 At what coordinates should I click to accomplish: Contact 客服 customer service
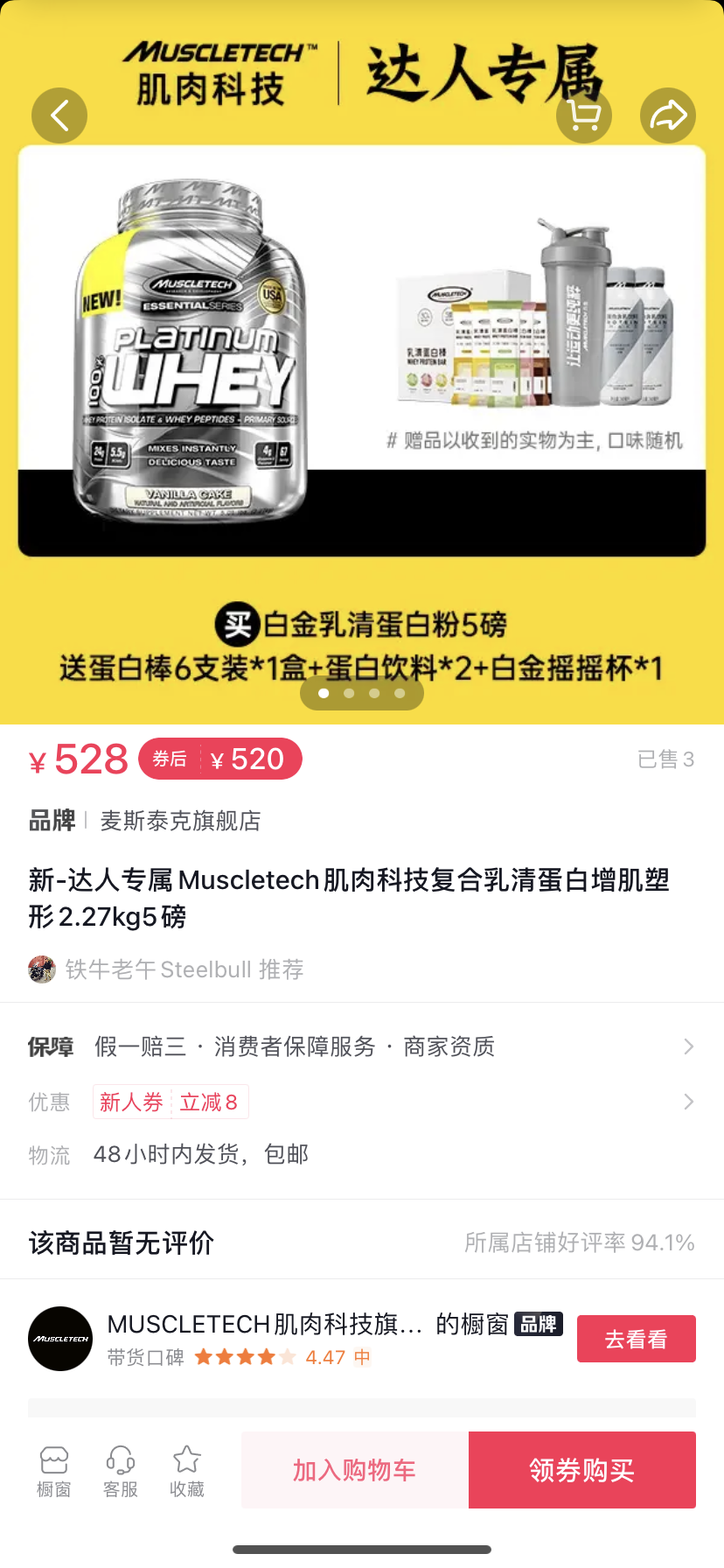(121, 1472)
